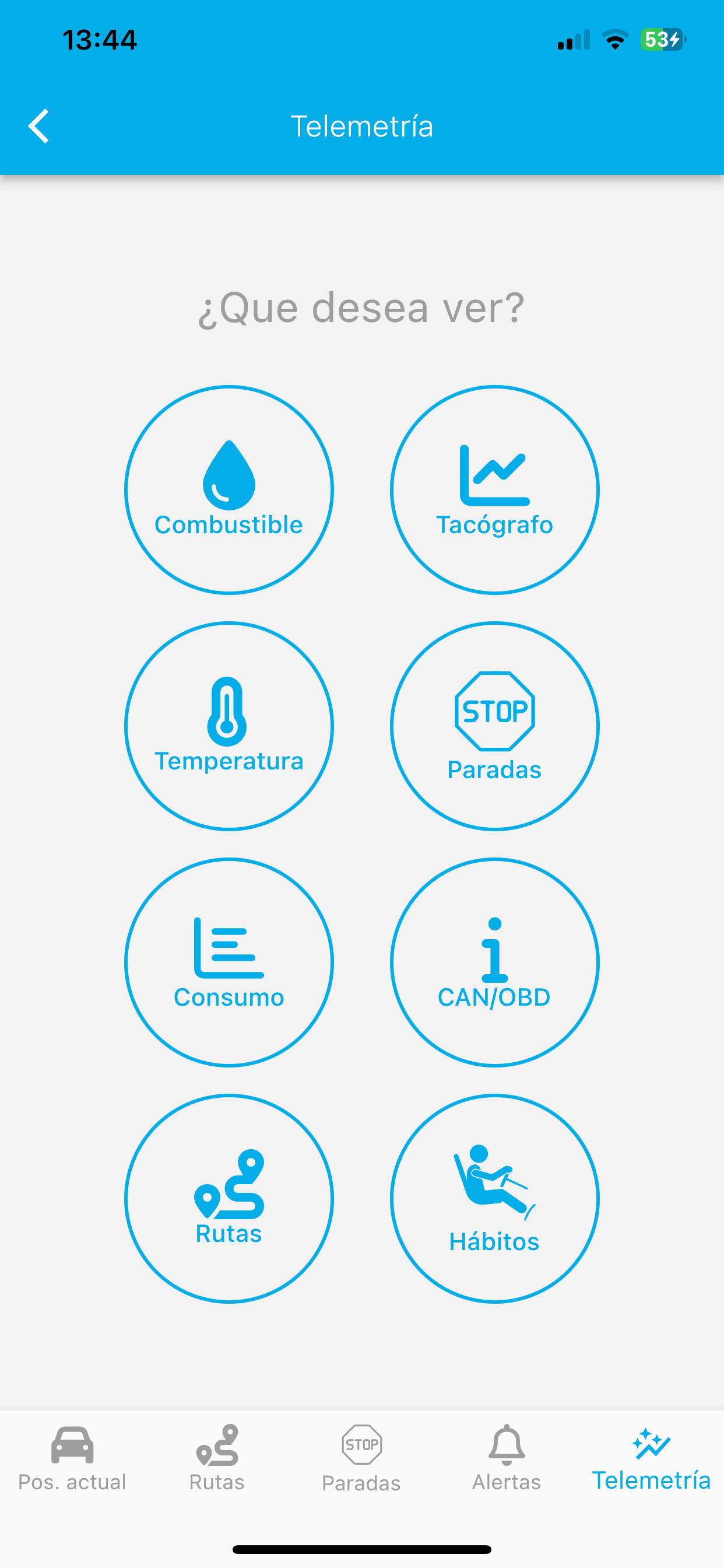Show the Consumo report
This screenshot has height=1568, width=724.
pos(229,962)
